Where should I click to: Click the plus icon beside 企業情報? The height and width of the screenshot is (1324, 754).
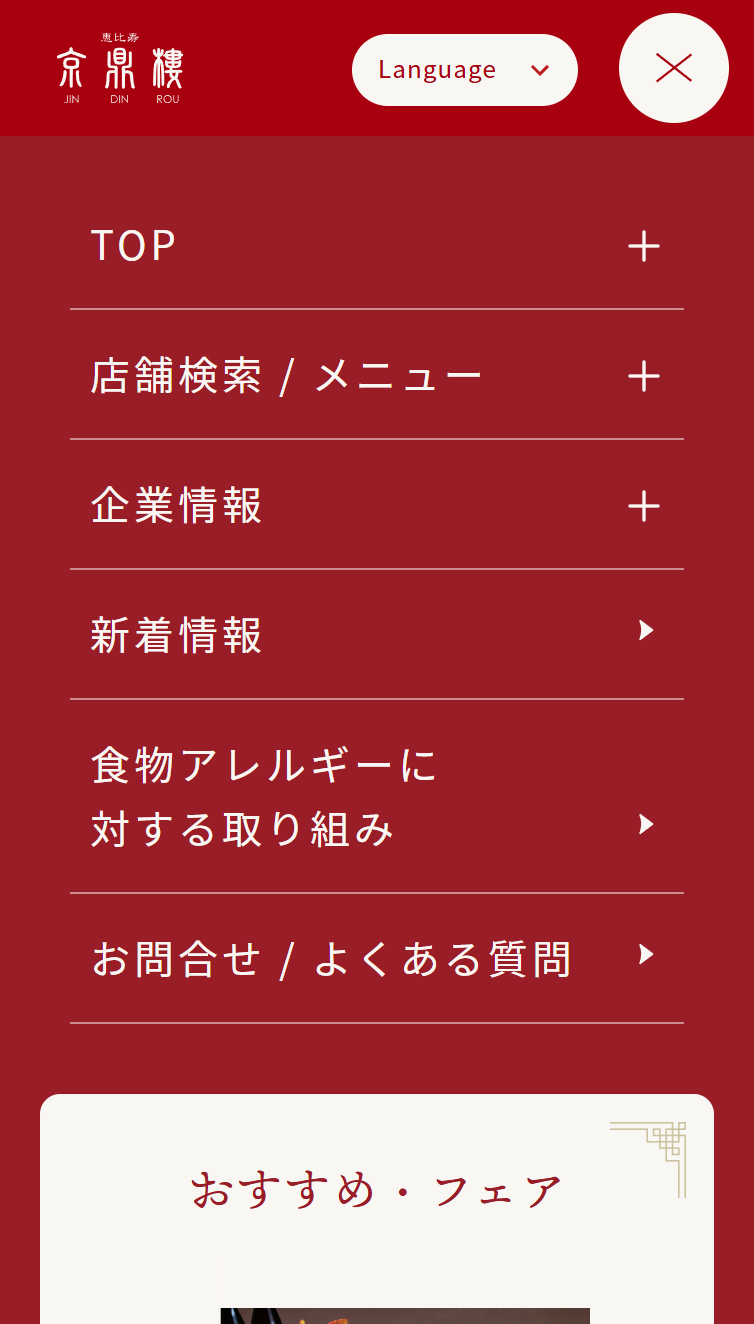[645, 506]
